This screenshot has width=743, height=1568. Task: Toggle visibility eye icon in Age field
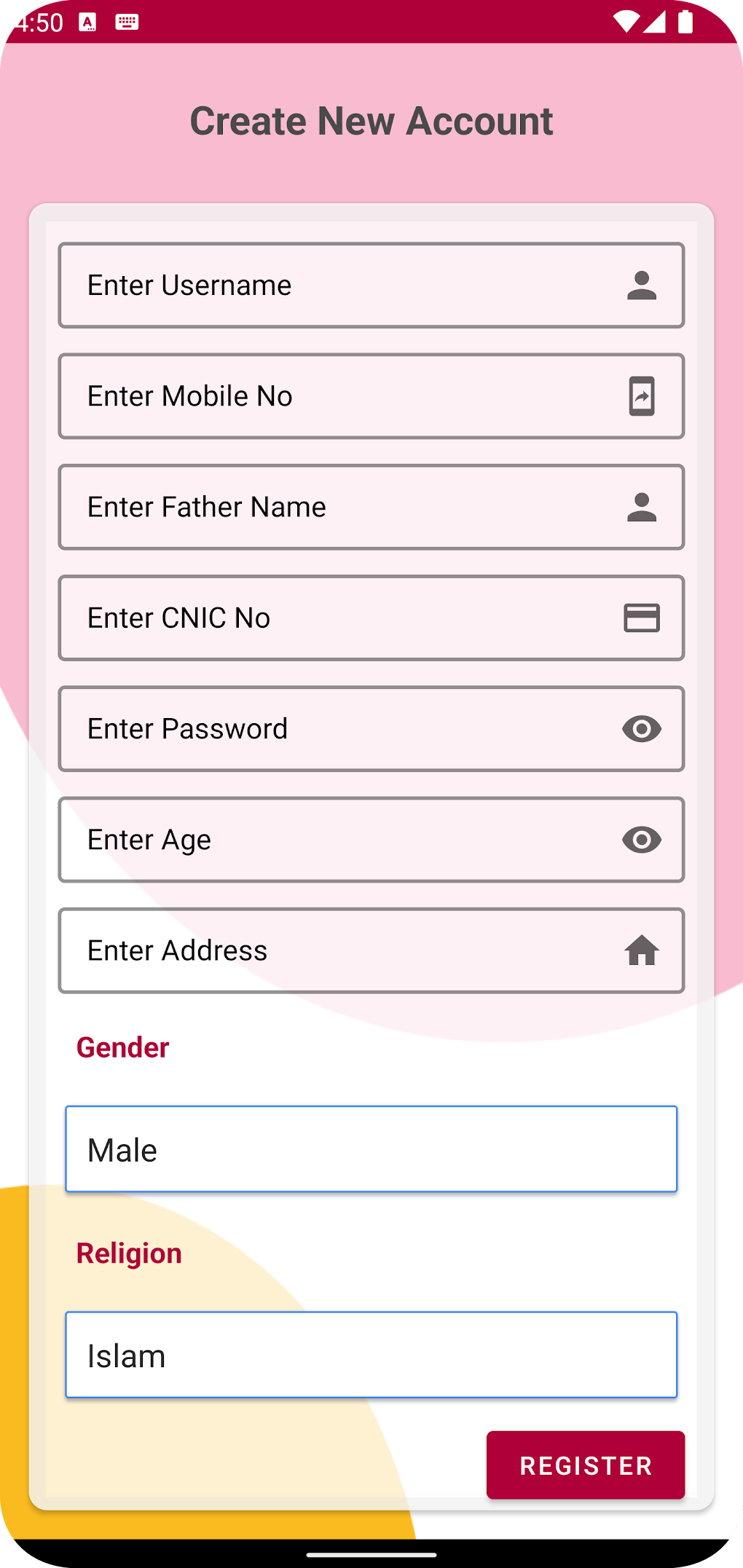click(x=641, y=840)
